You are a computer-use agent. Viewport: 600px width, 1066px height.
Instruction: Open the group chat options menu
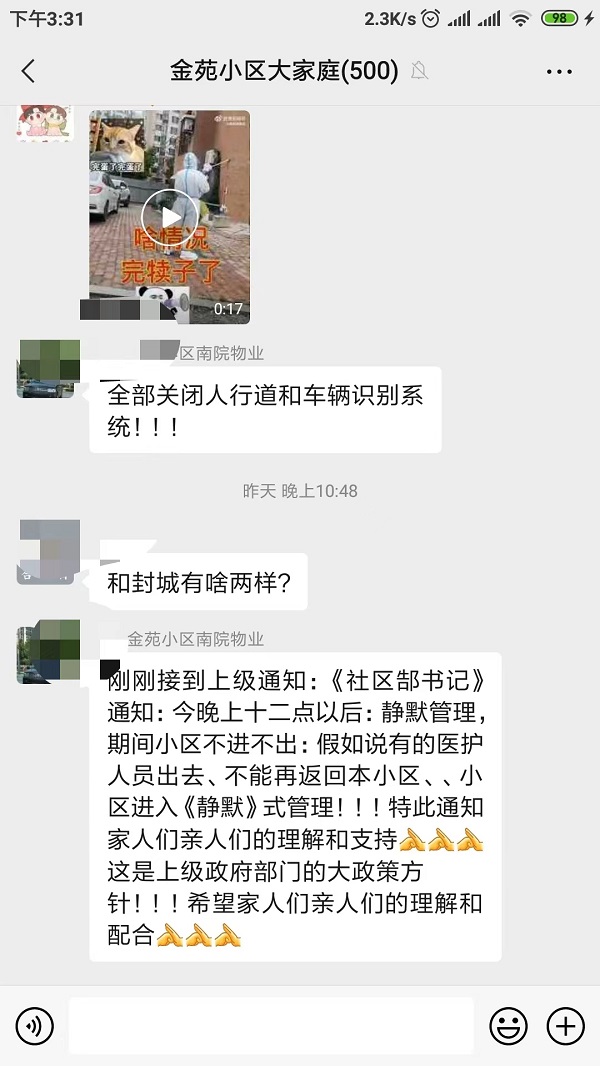(559, 71)
